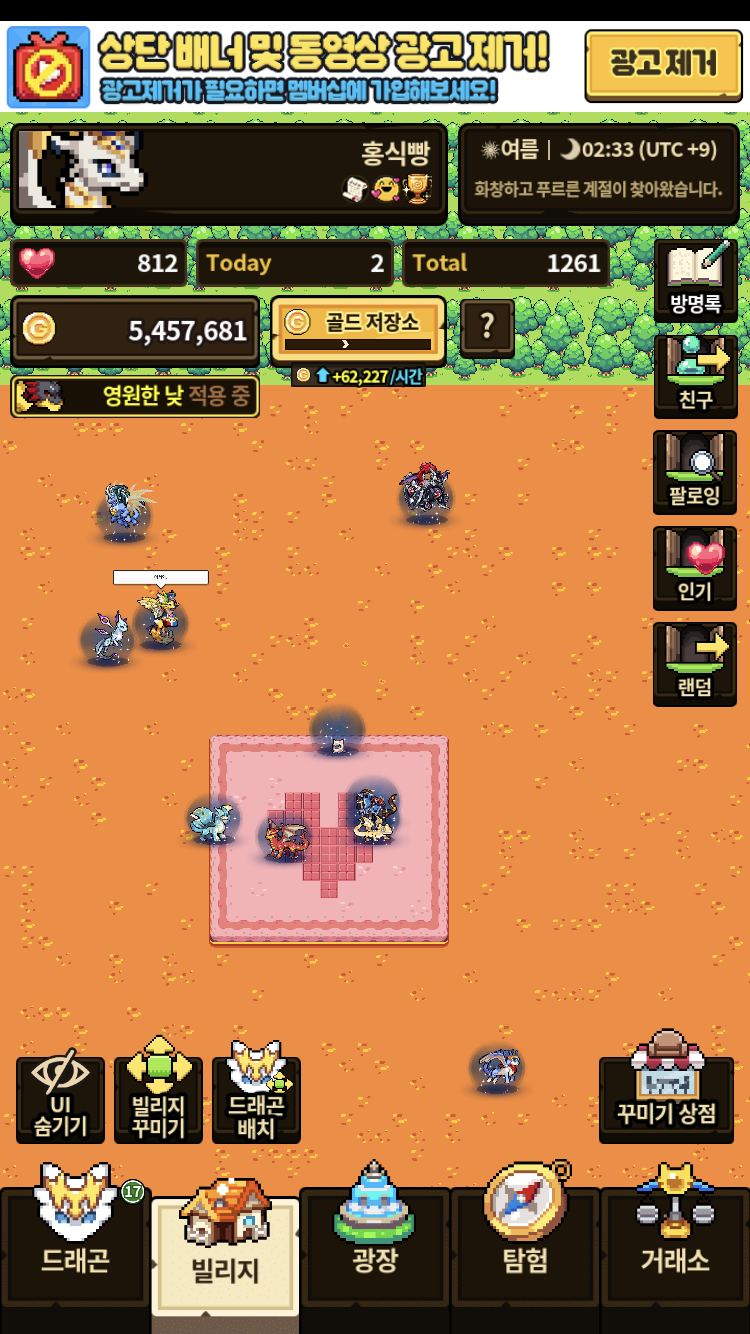The width and height of the screenshot is (750, 1334).
Task: Open 드래곤 배치 dragon placement
Action: click(x=256, y=1100)
